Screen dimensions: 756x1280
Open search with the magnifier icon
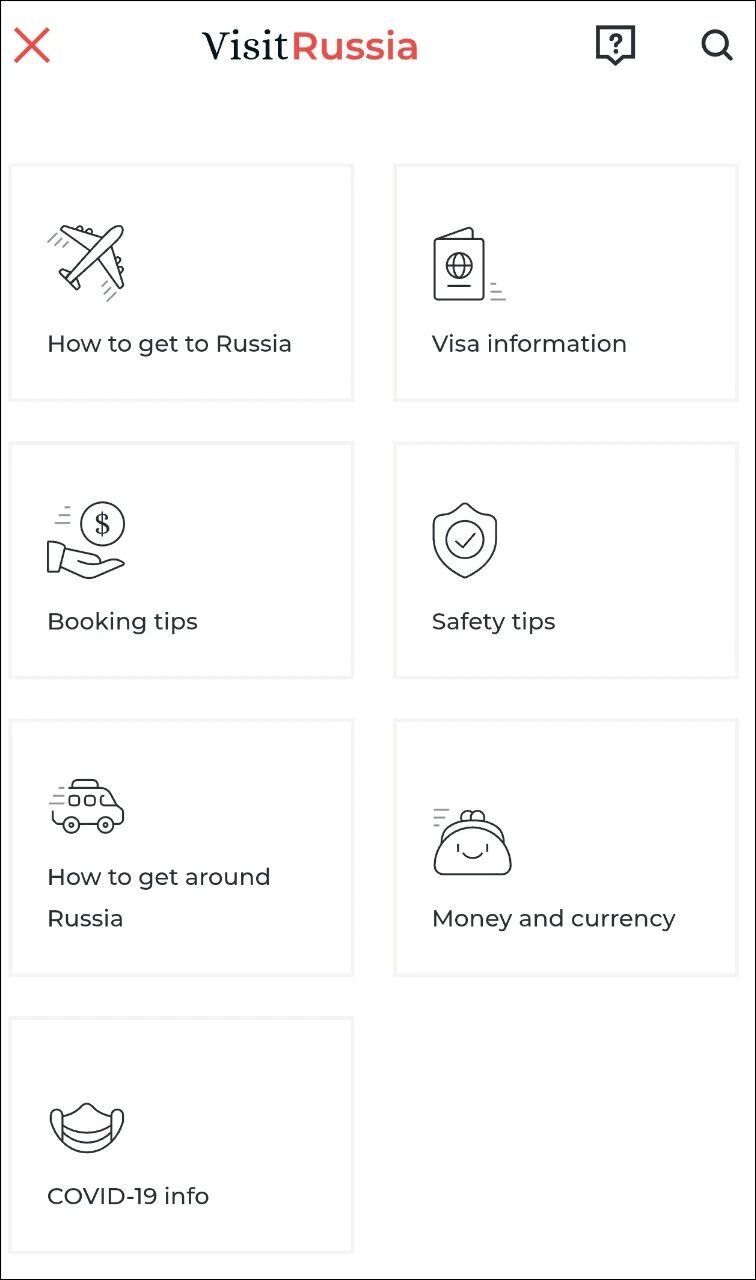coord(716,45)
